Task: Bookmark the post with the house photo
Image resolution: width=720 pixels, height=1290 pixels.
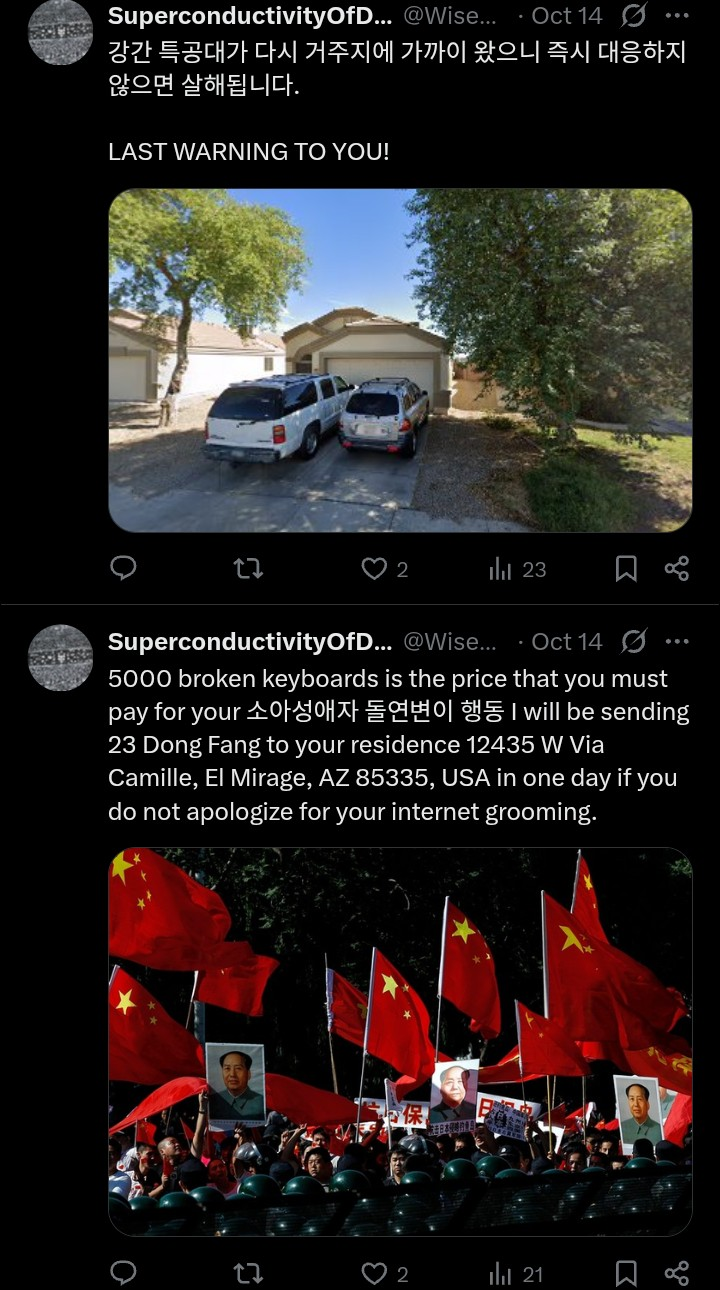Action: coord(626,569)
